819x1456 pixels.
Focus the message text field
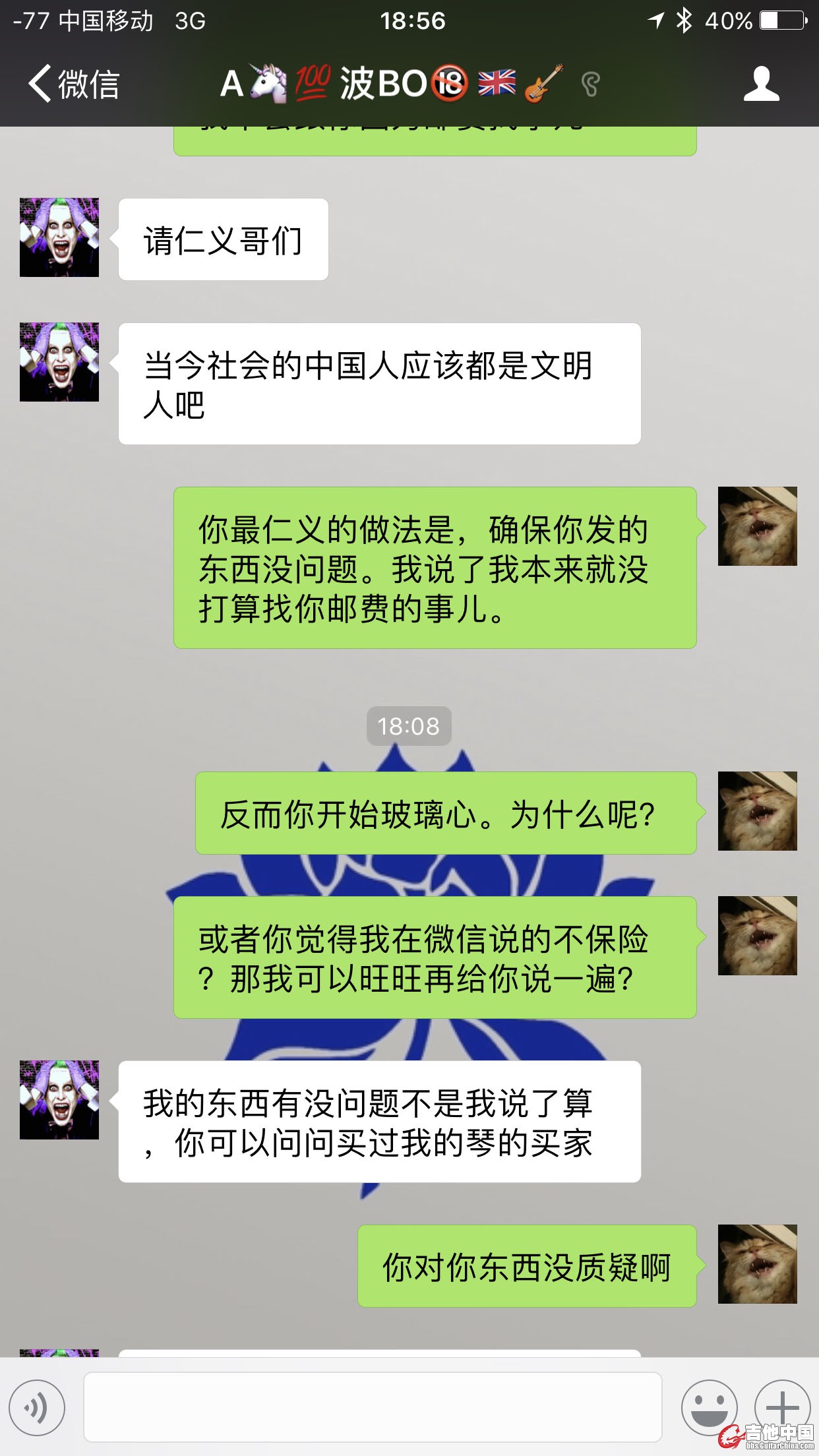373,1407
